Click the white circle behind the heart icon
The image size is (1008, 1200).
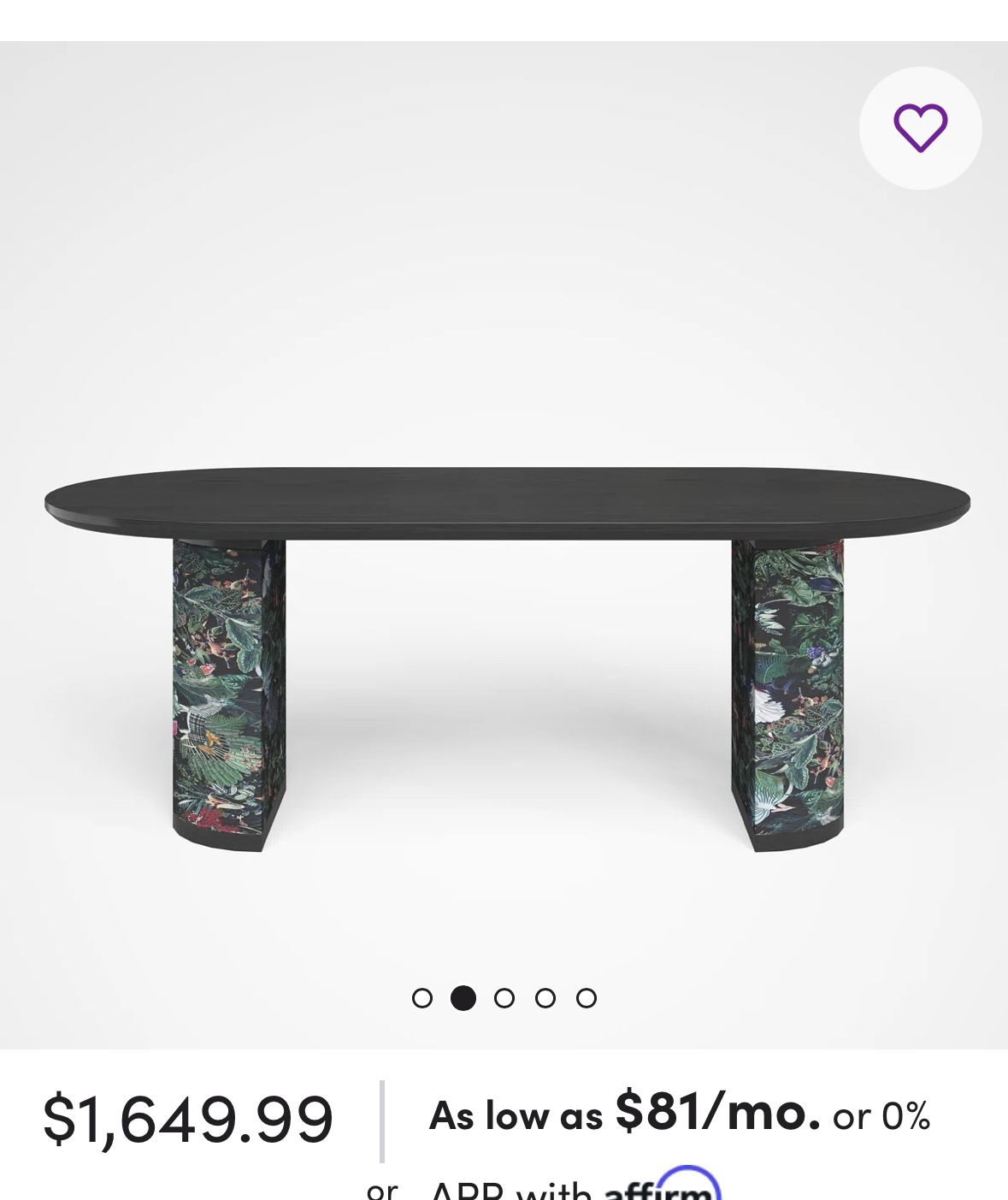(920, 127)
